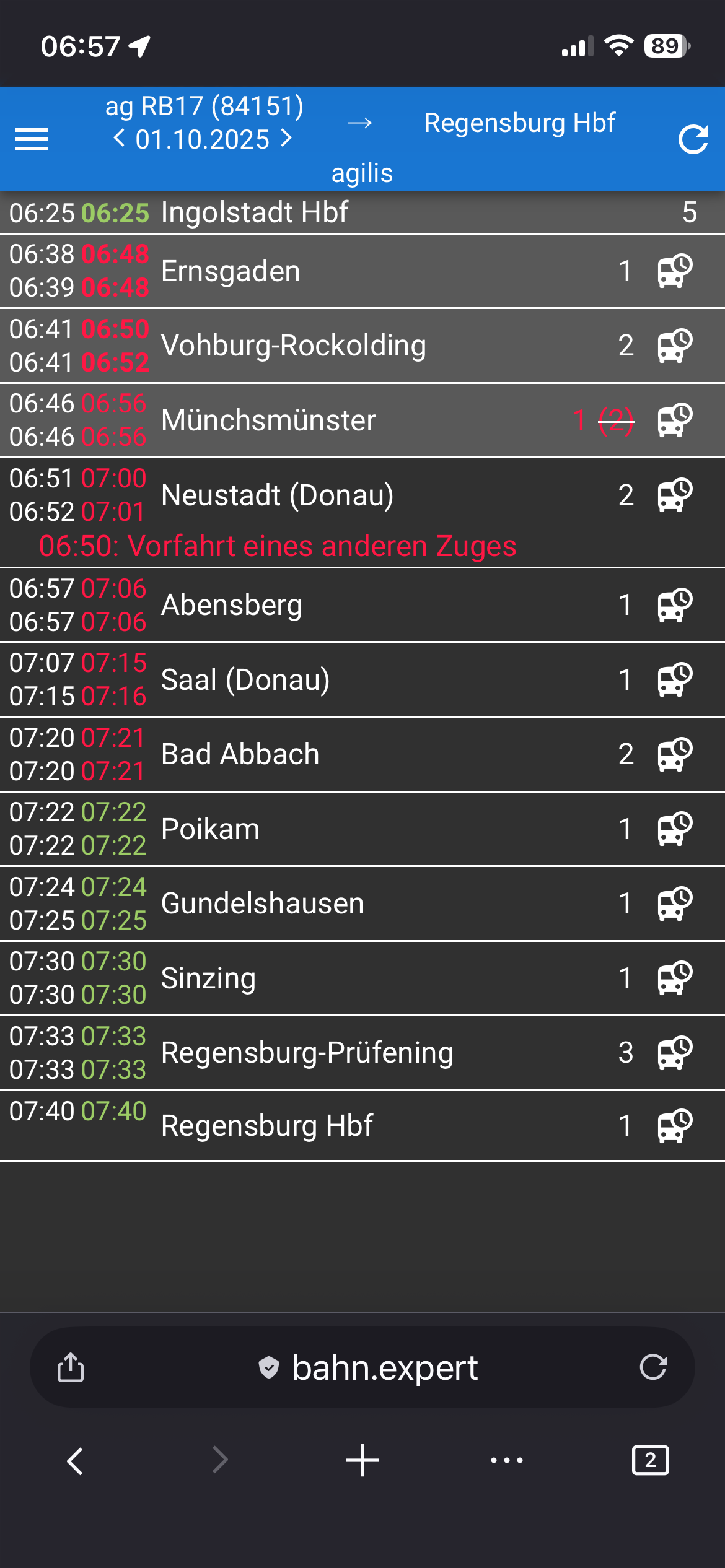Show departures icon for Abensberg
The height and width of the screenshot is (1568, 725).
pos(674,605)
